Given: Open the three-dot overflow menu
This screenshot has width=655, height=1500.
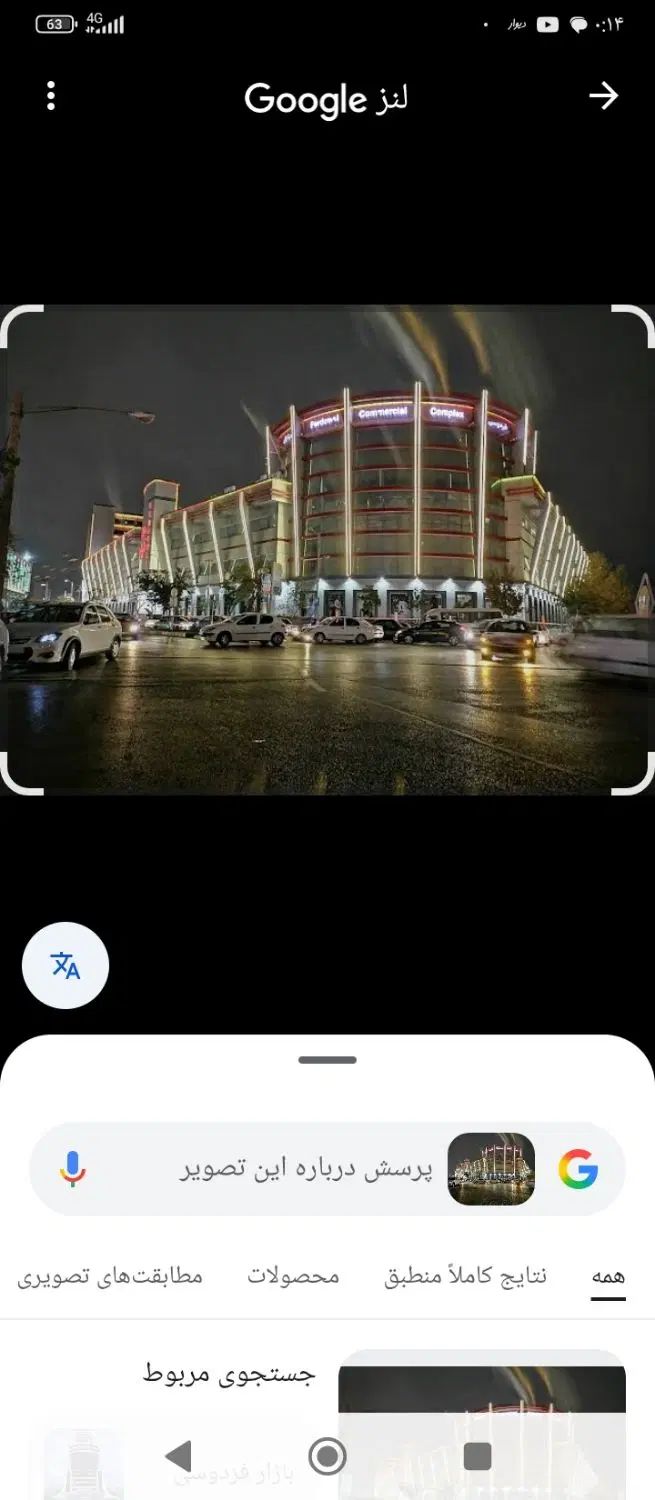Looking at the screenshot, I should [51, 96].
